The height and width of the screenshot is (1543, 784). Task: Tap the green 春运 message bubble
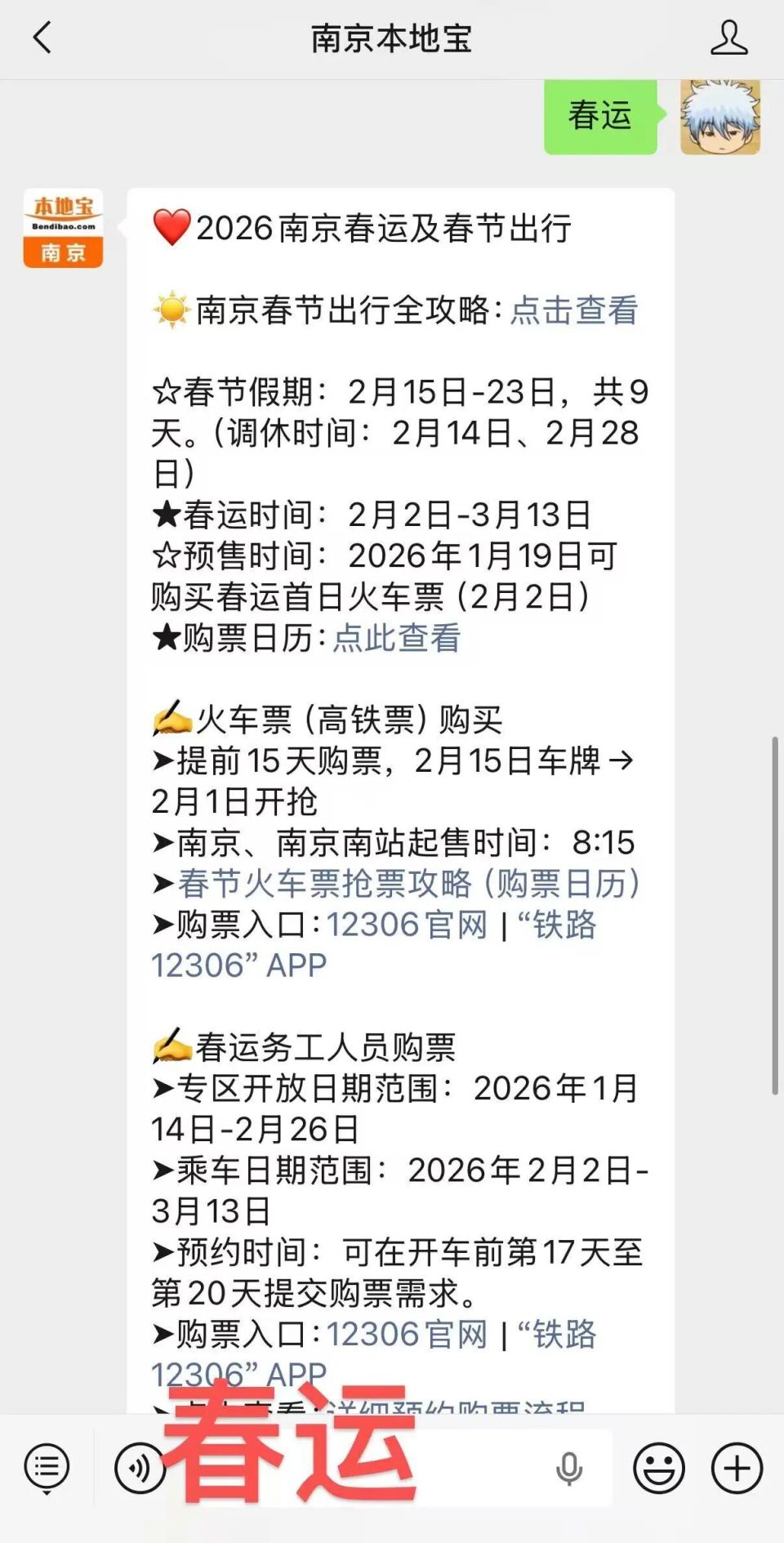coord(599,117)
